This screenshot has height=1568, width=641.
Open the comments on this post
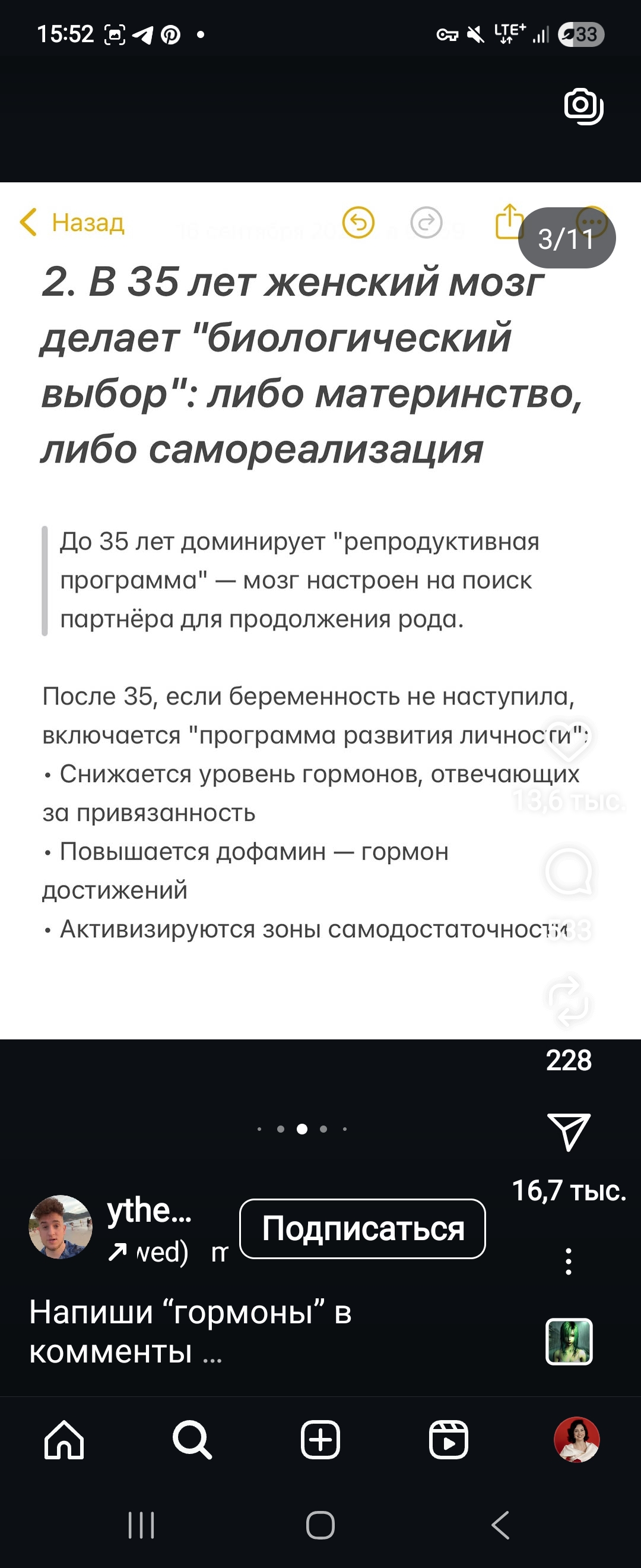point(569,872)
